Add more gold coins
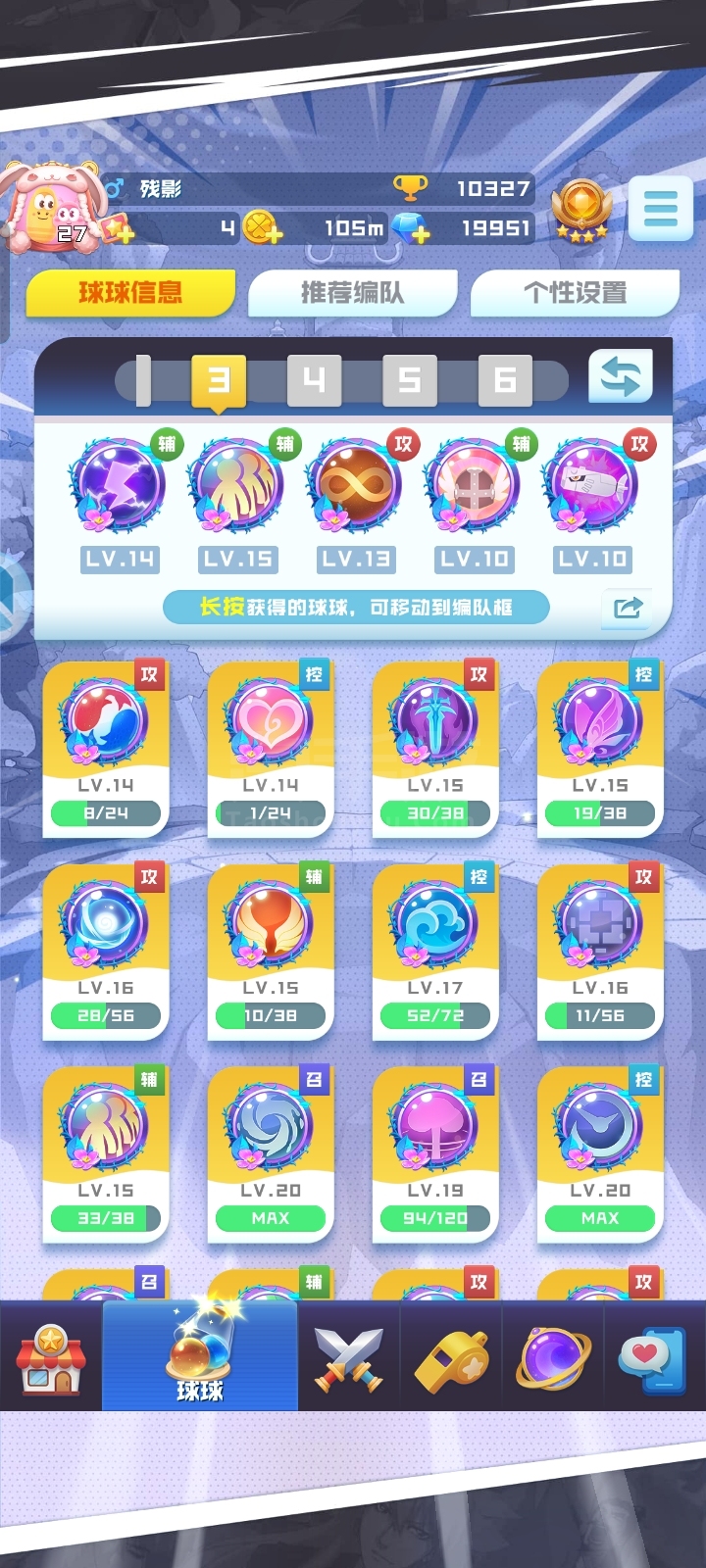This screenshot has width=706, height=1568. (263, 228)
